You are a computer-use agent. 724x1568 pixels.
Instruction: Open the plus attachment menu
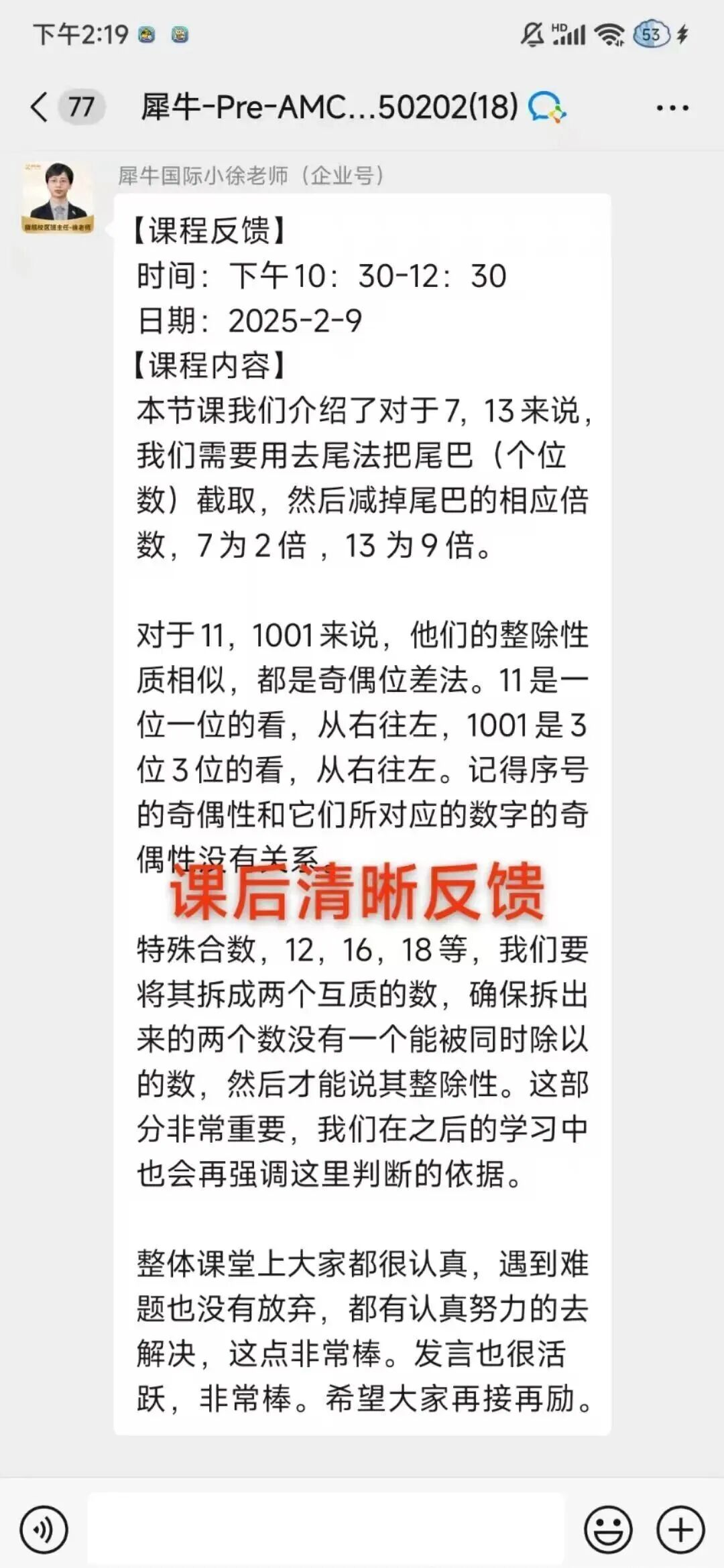pyautogui.click(x=680, y=1530)
